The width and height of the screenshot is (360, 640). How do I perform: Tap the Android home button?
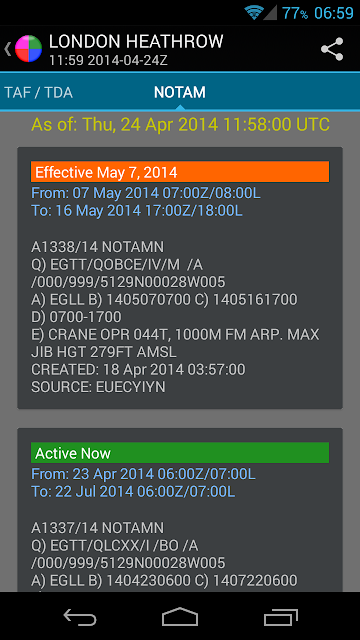(180, 616)
